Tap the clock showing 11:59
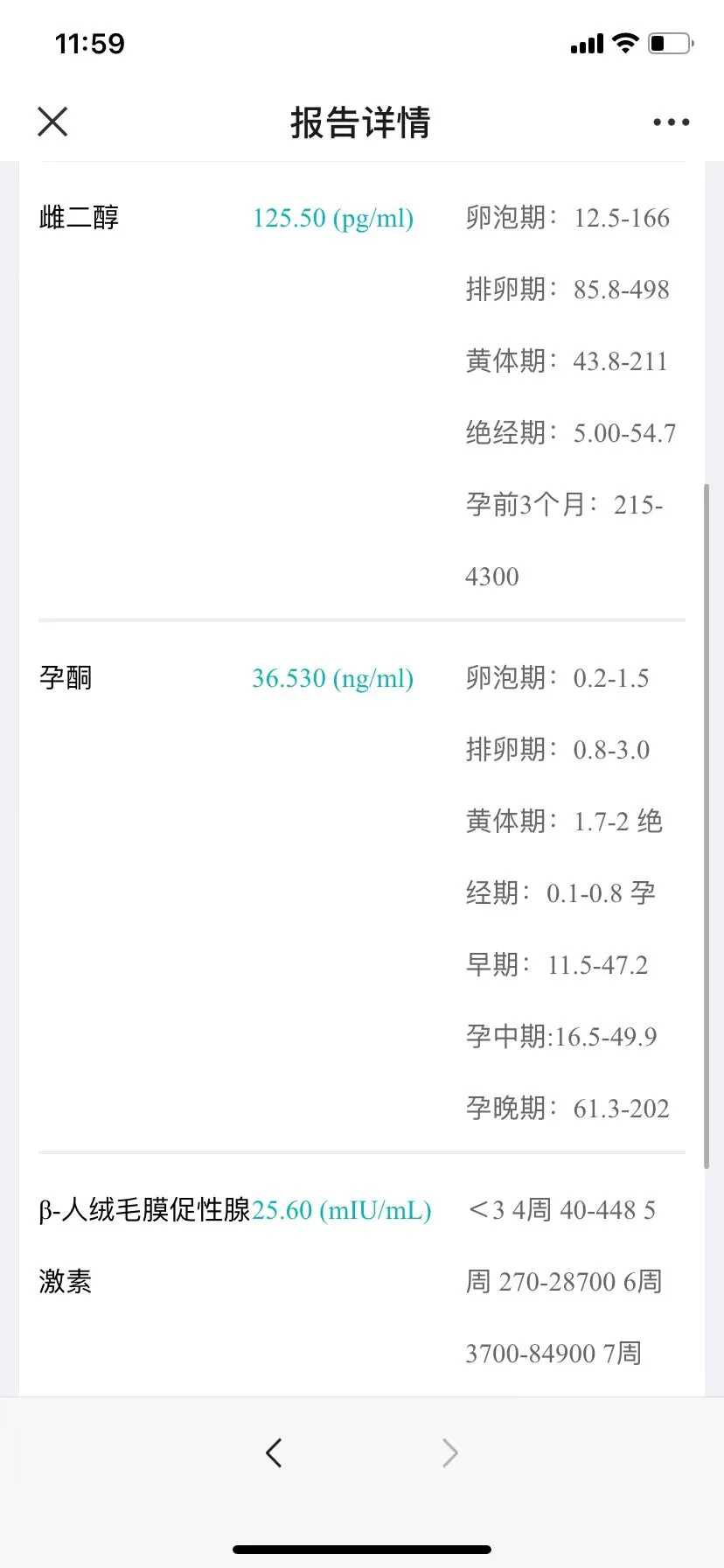The image size is (724, 1568). point(90,43)
